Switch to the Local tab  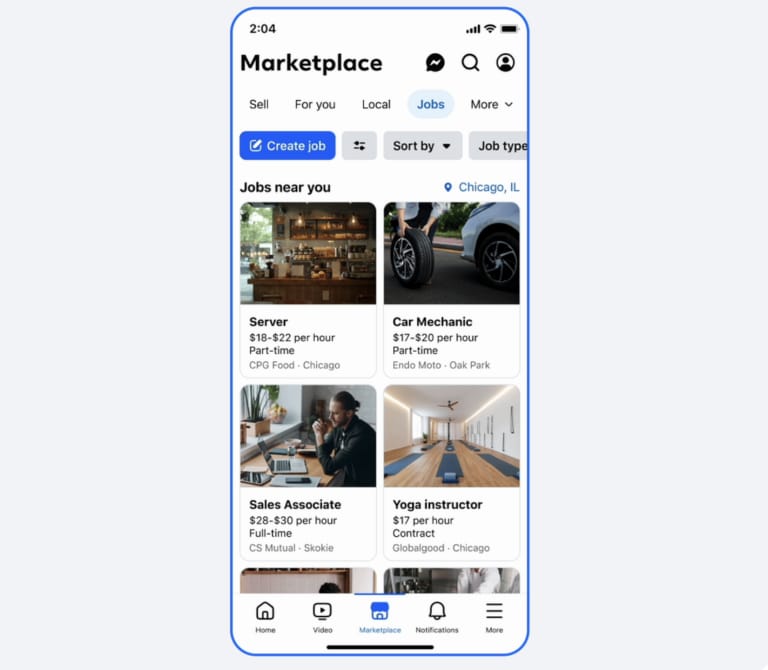(x=376, y=104)
